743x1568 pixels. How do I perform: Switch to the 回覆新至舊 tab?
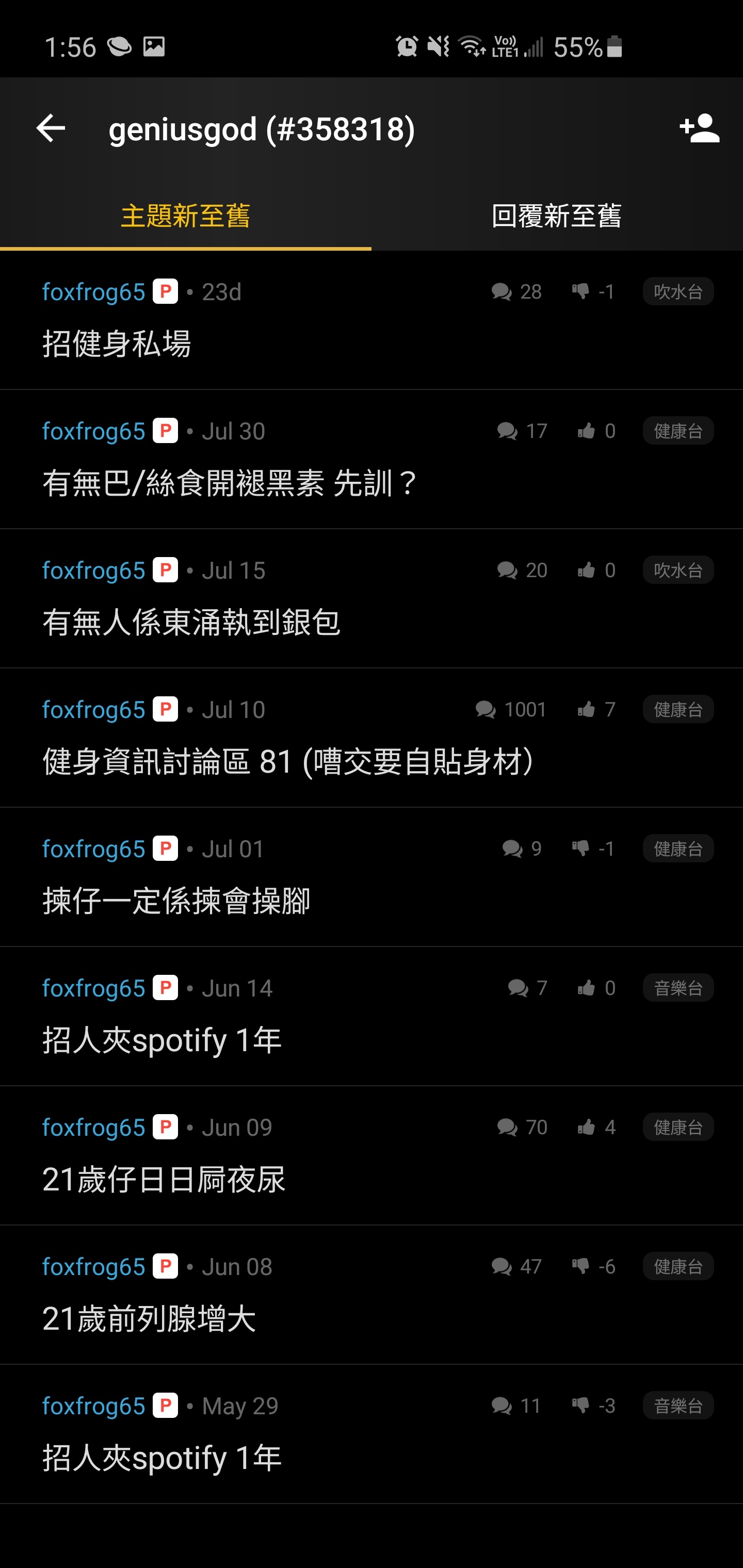click(557, 216)
